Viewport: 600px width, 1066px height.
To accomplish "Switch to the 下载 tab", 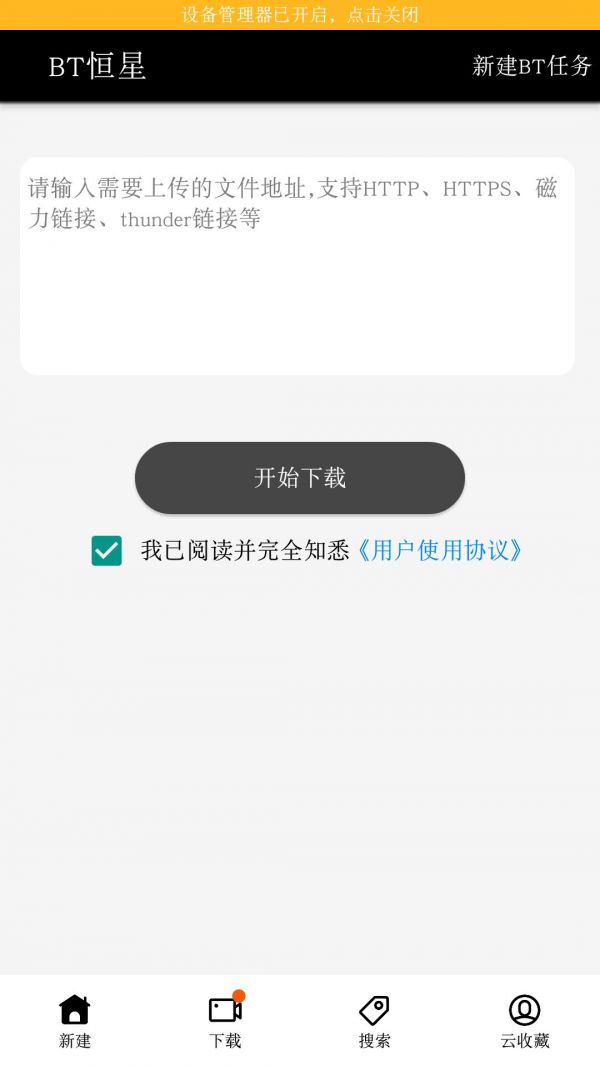I will pos(225,1021).
